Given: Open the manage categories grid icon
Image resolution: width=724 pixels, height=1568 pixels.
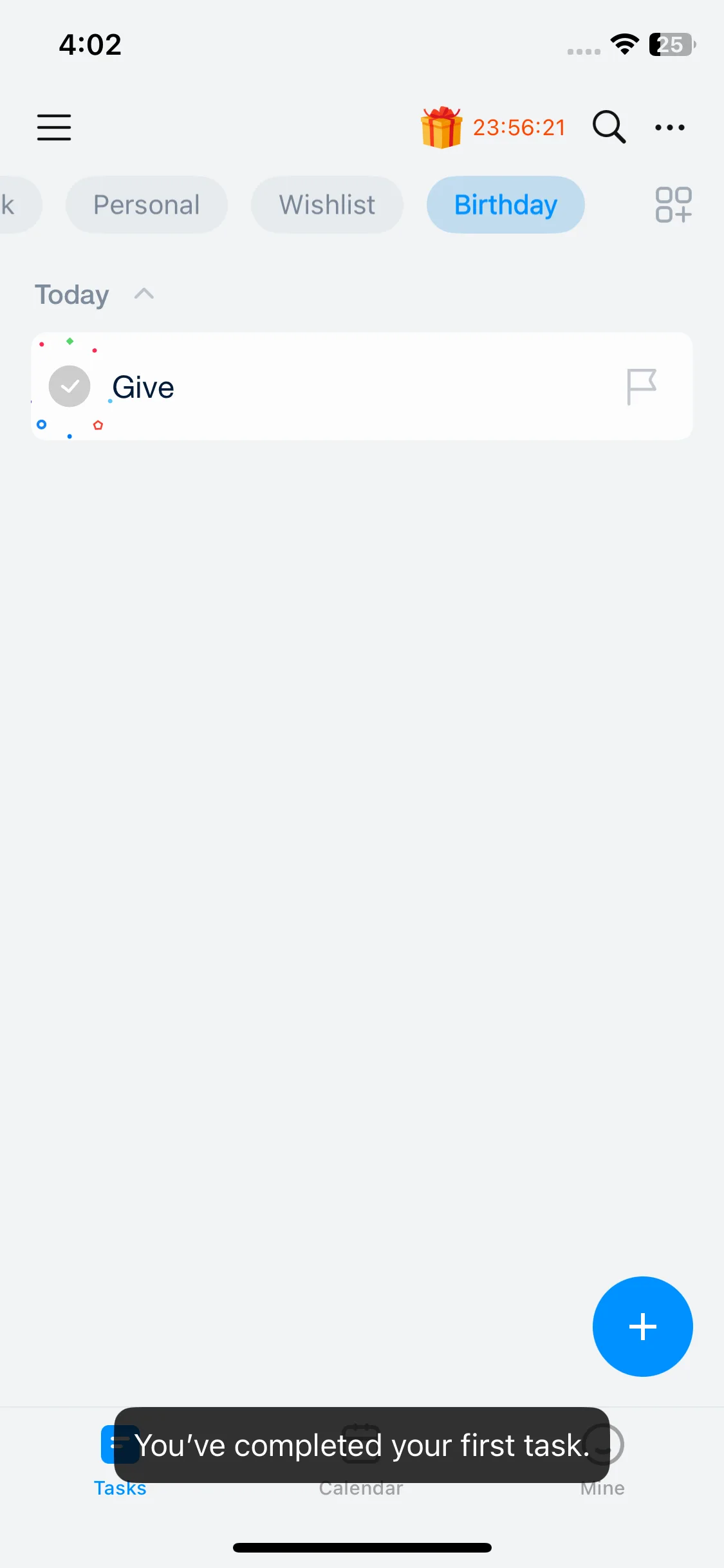Looking at the screenshot, I should (673, 205).
